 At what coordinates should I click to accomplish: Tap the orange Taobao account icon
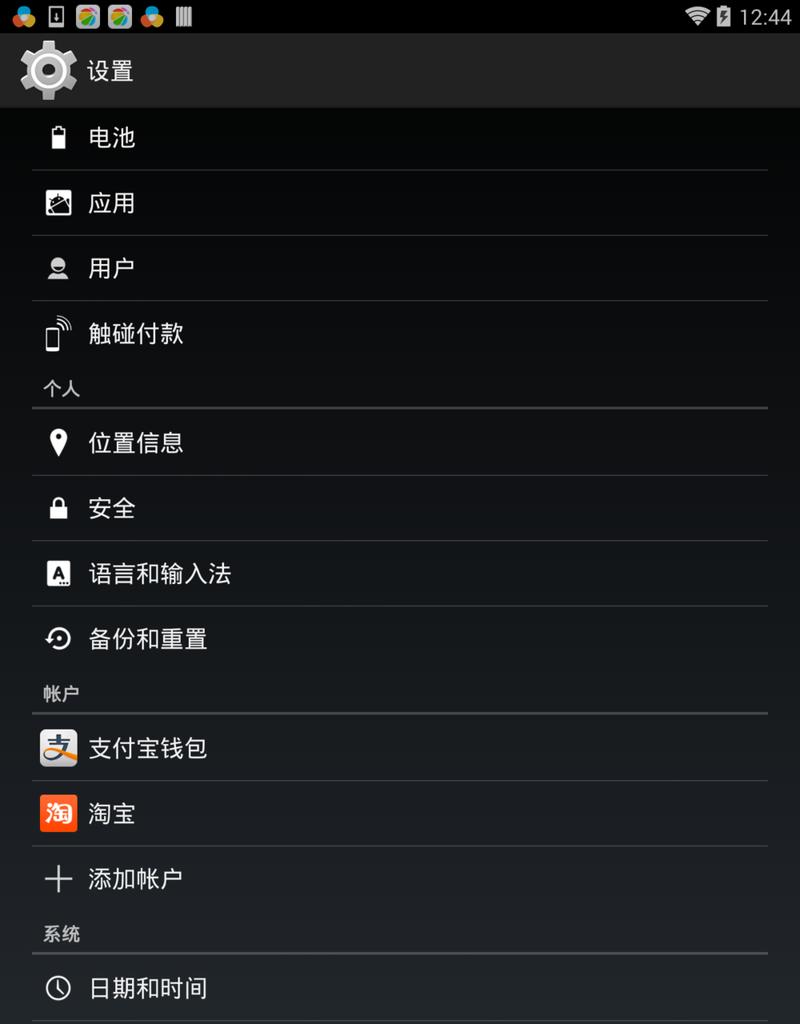(x=57, y=813)
